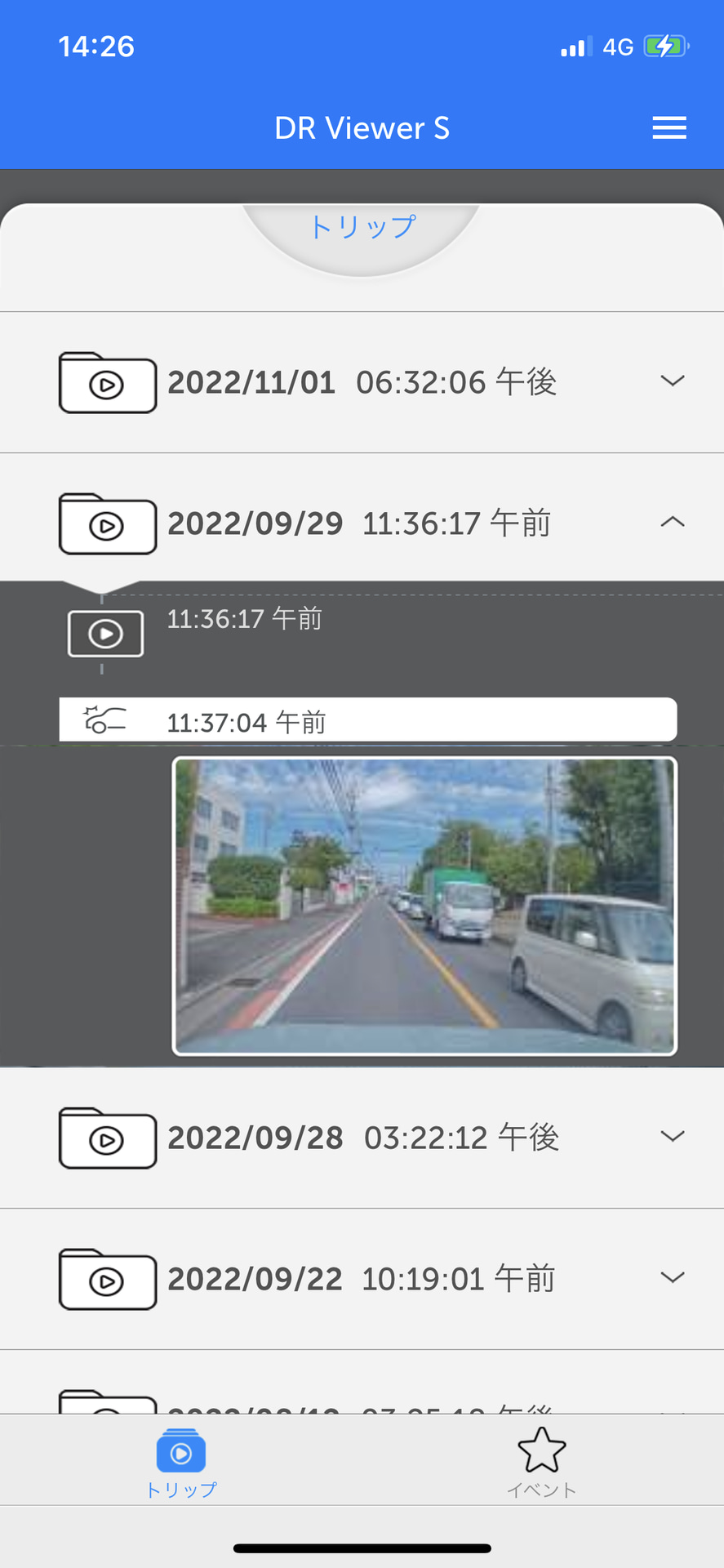Expand the 2022/09/28 trip entry
Image resolution: width=724 pixels, height=1568 pixels.
(671, 1136)
